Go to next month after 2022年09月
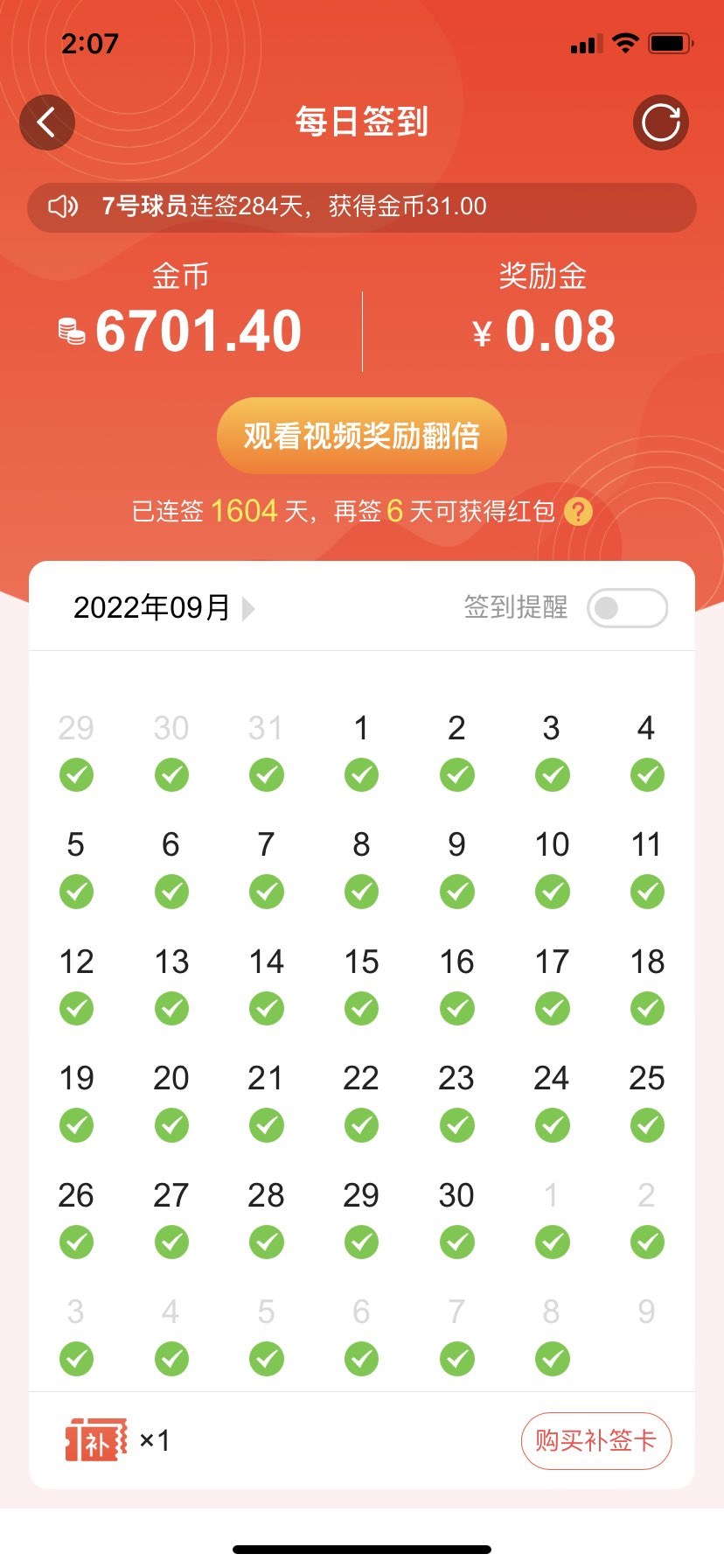The image size is (724, 1568). point(249,608)
